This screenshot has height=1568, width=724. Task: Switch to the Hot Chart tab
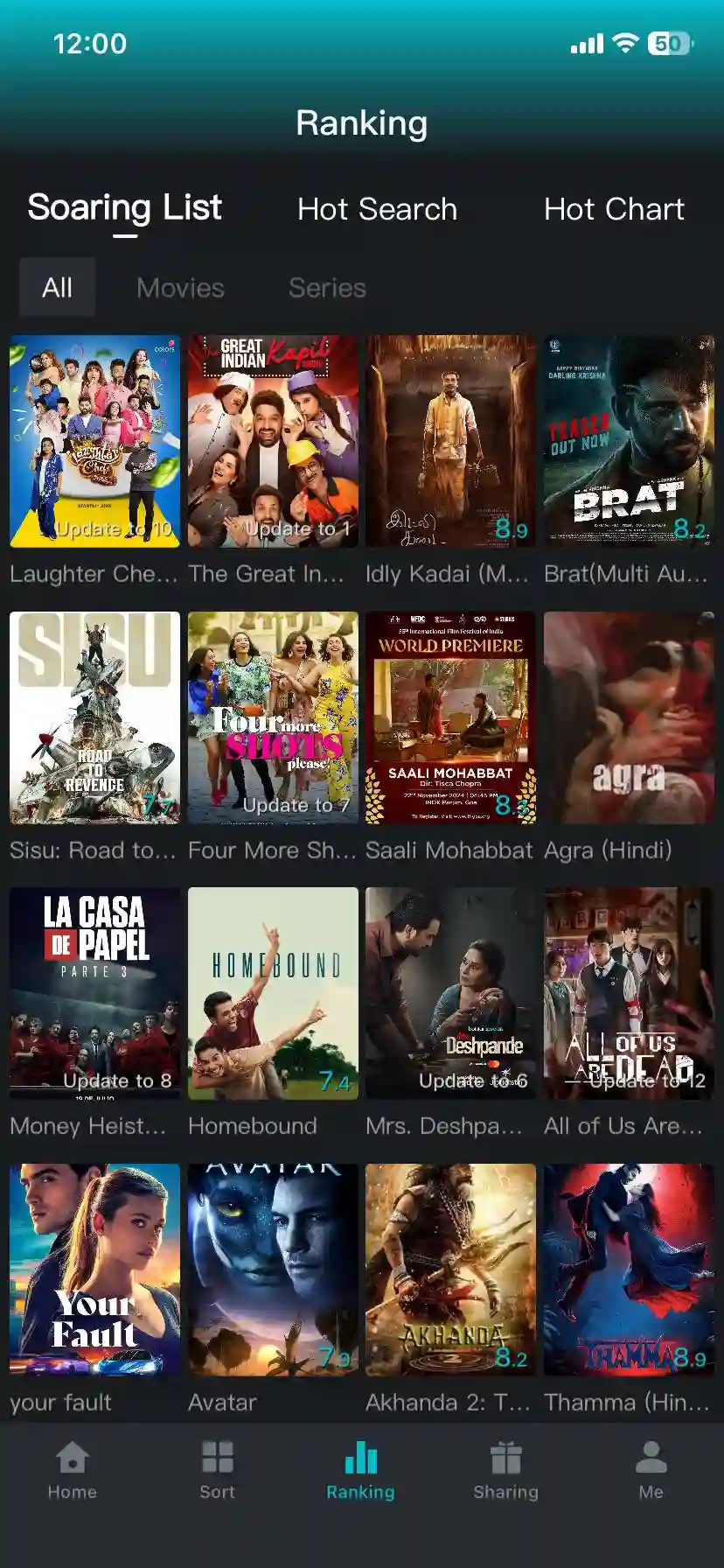click(x=614, y=209)
